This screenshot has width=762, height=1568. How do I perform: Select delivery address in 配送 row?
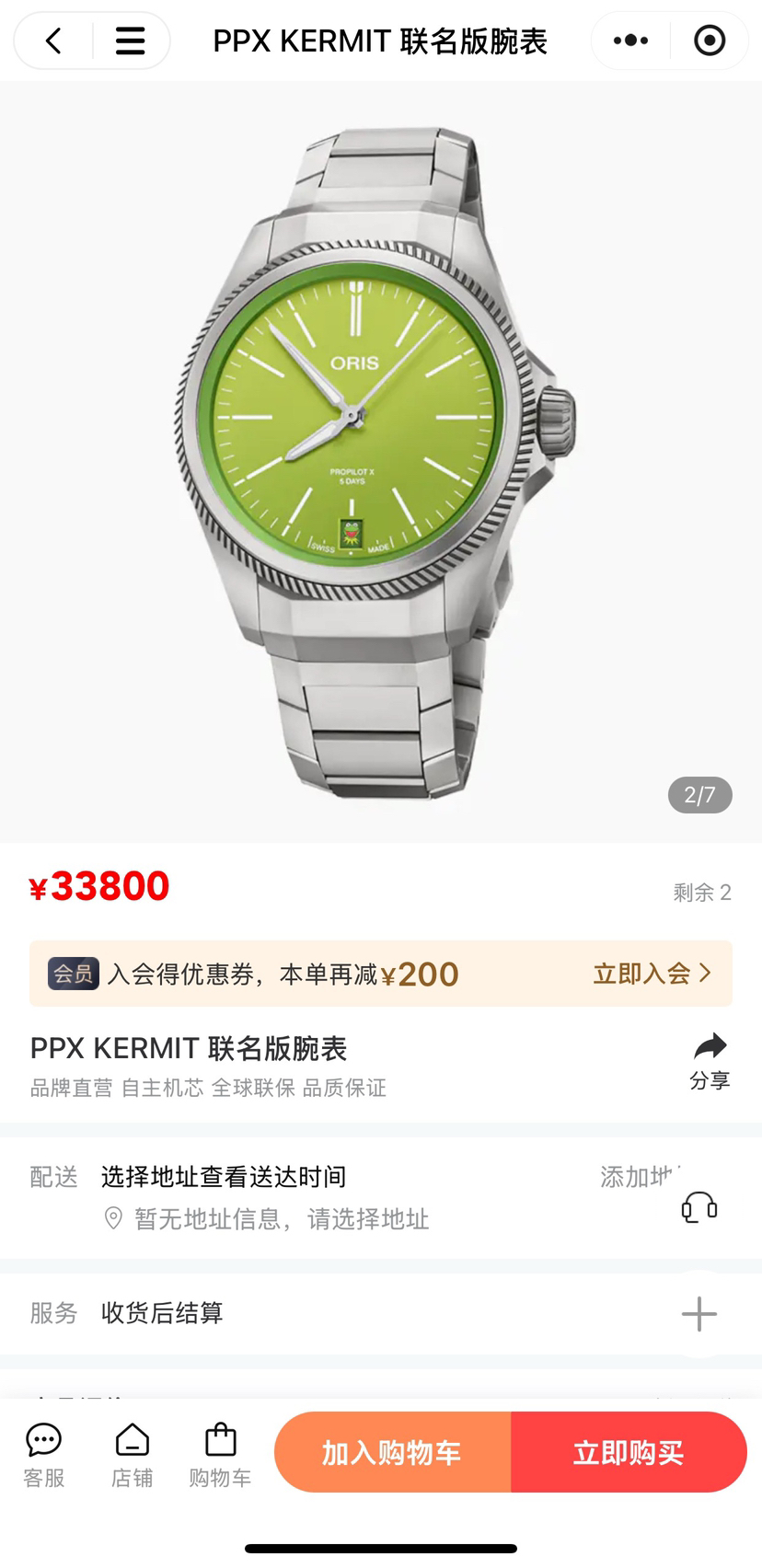coord(224,1177)
